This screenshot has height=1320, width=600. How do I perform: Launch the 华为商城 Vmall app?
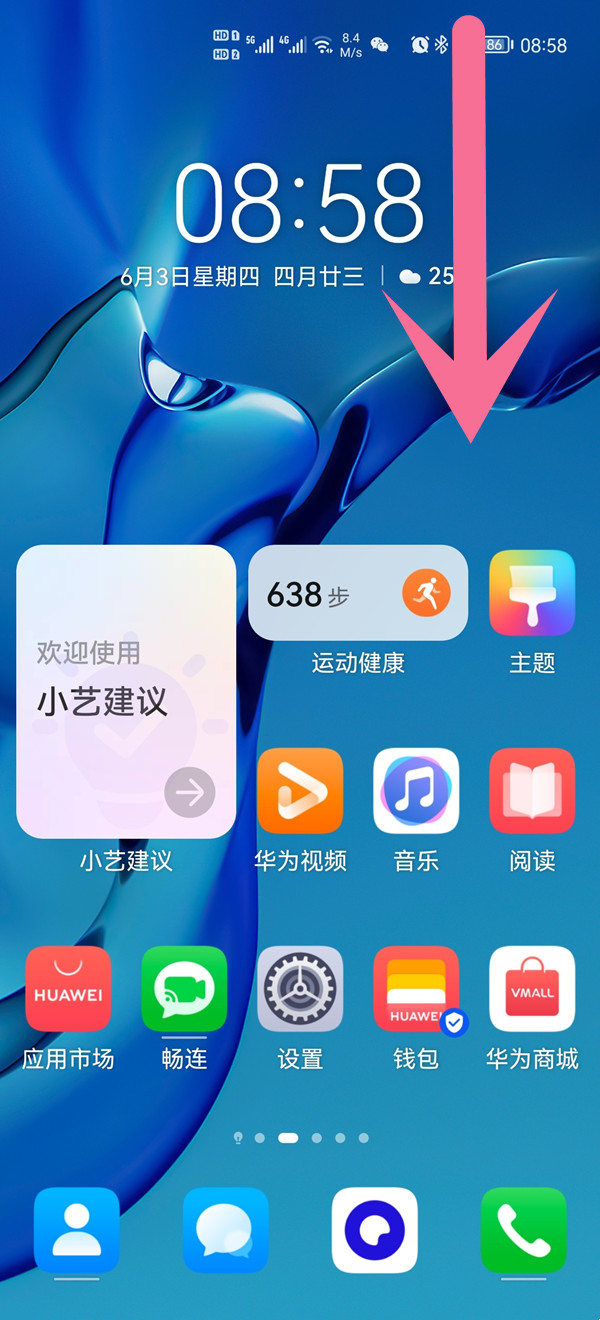(x=532, y=989)
